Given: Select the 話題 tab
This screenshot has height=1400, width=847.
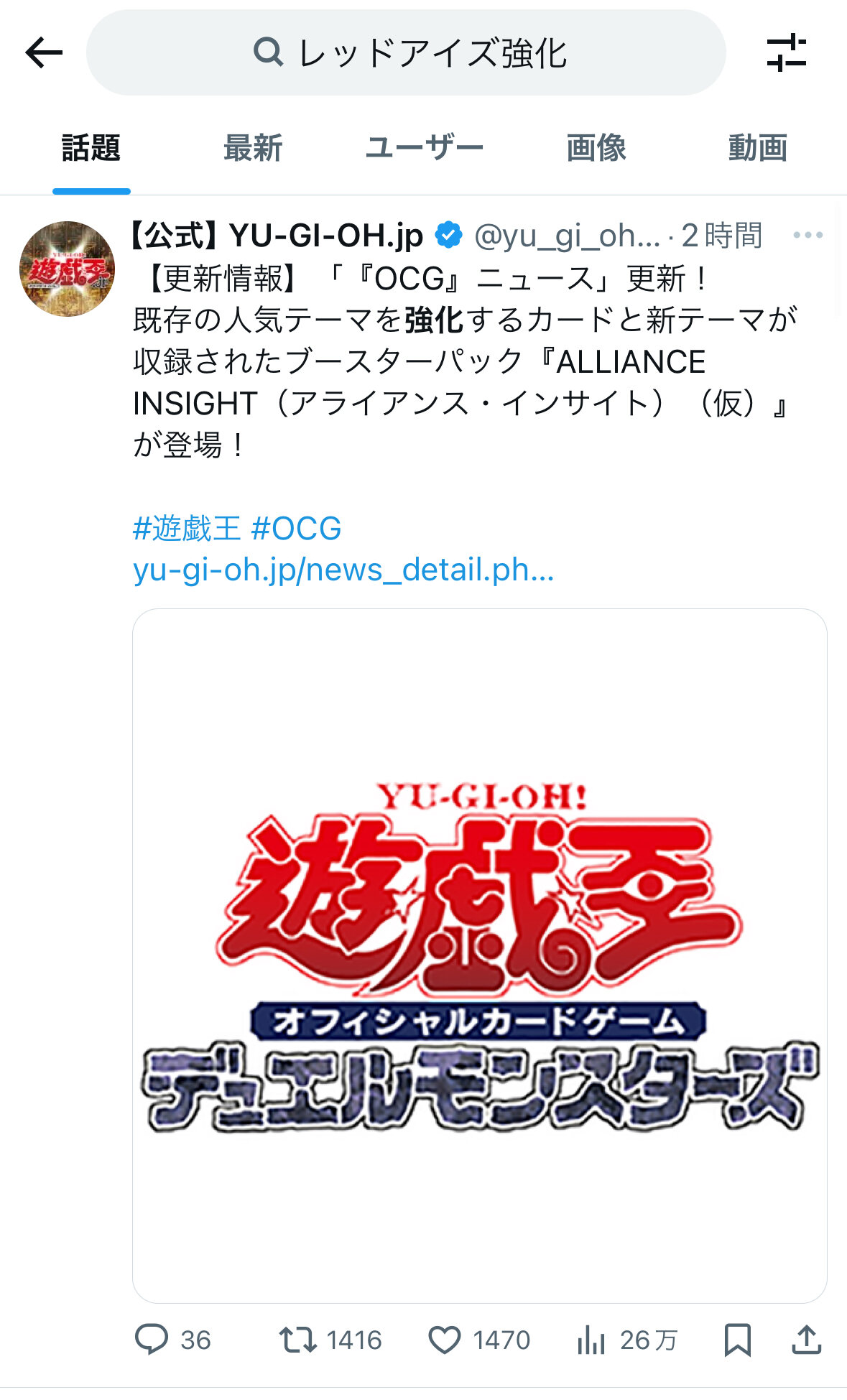Looking at the screenshot, I should 91,148.
